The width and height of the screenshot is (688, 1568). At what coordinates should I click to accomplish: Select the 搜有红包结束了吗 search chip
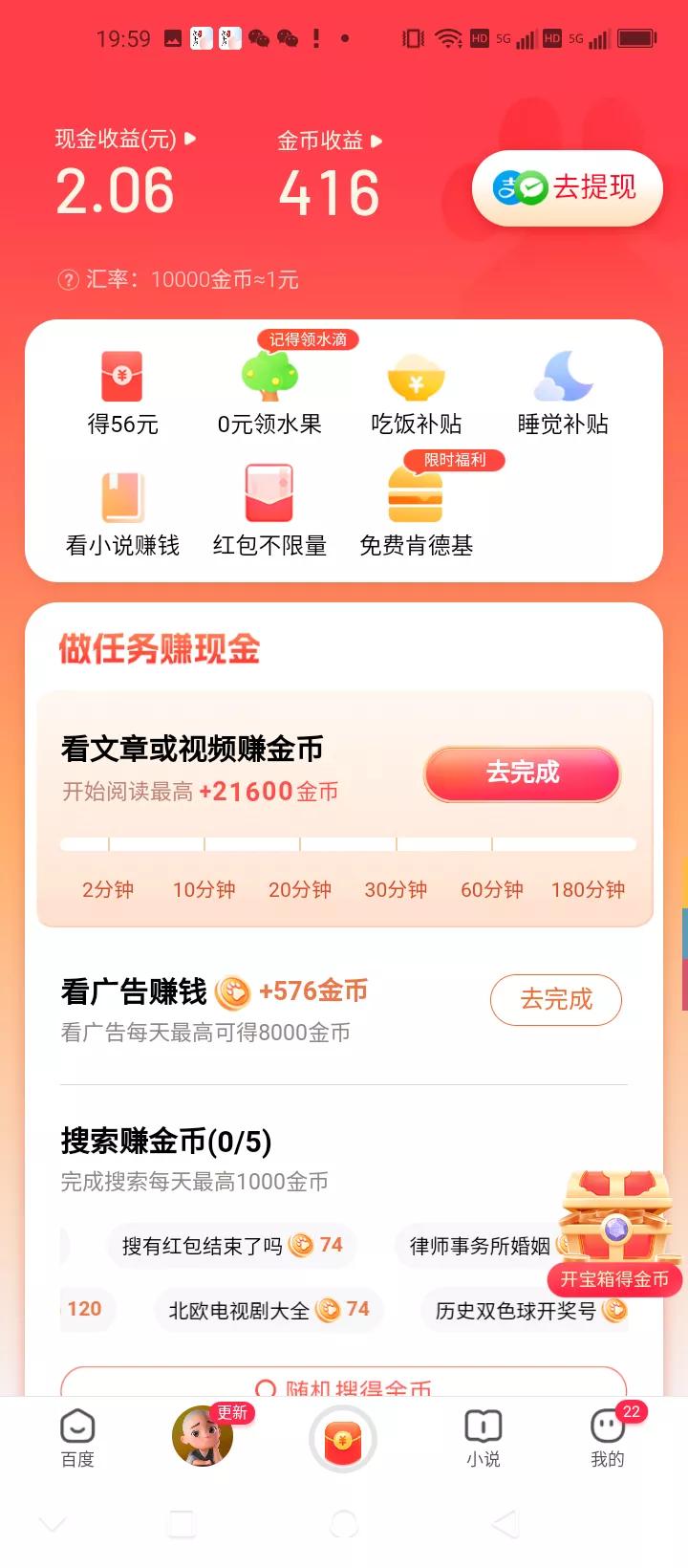tap(231, 1245)
